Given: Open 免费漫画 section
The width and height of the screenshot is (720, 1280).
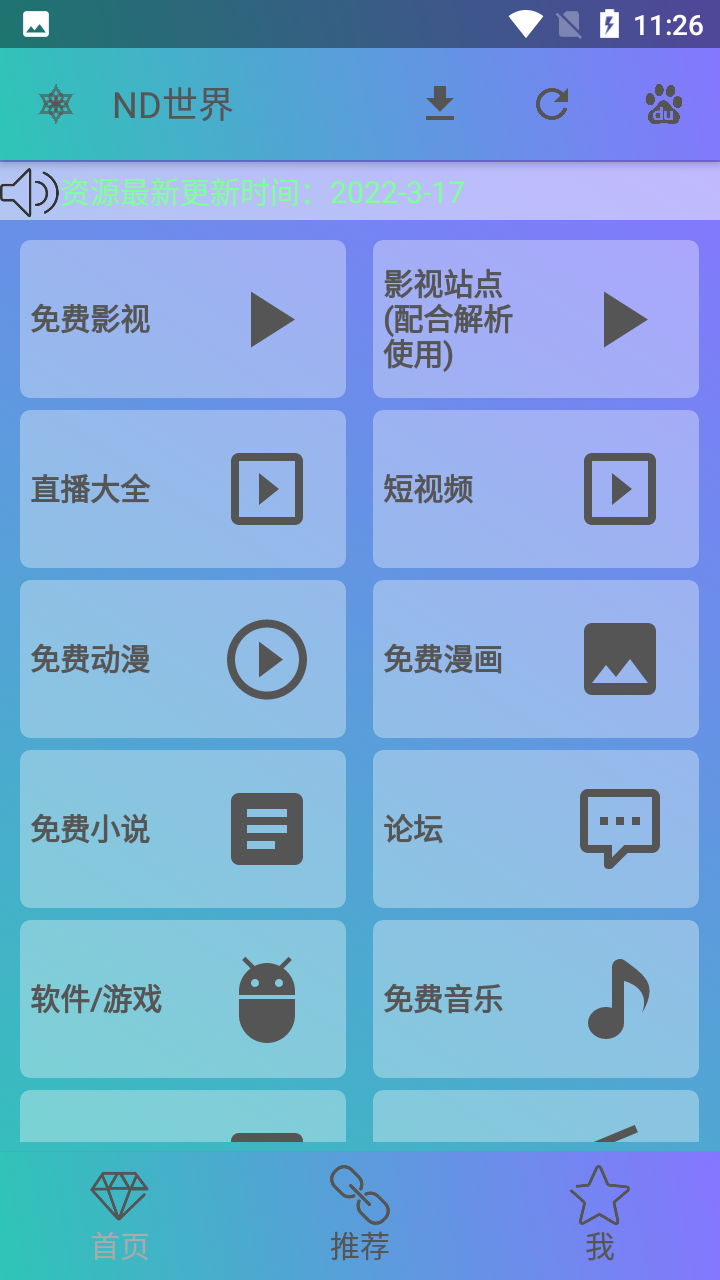Looking at the screenshot, I should [x=536, y=659].
